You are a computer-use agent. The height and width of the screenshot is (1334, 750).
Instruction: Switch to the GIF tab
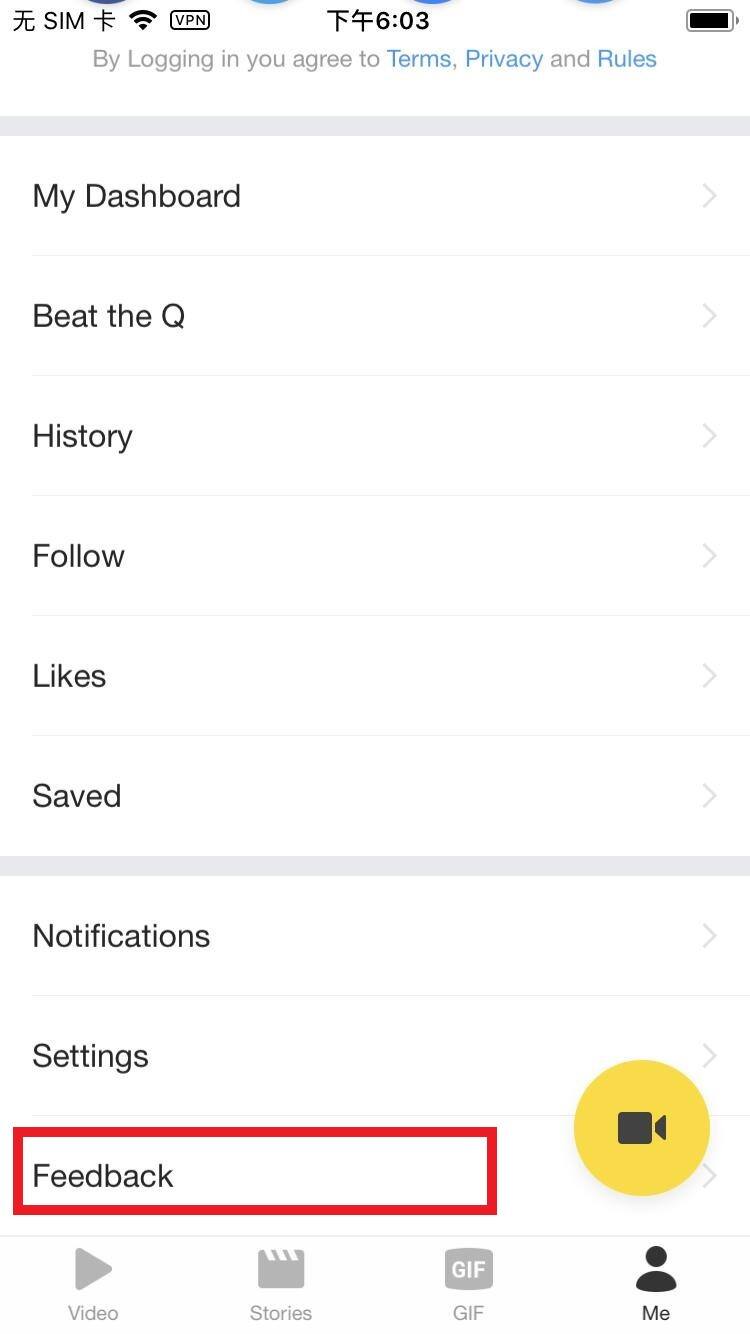(468, 1284)
